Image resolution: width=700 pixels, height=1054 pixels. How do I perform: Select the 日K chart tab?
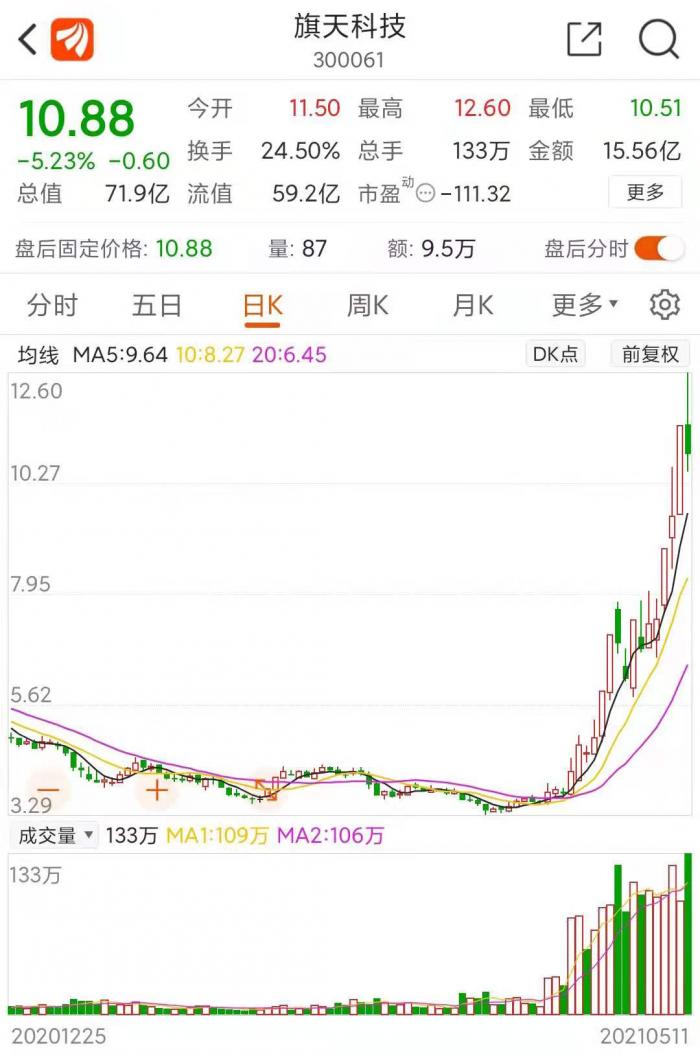click(263, 305)
